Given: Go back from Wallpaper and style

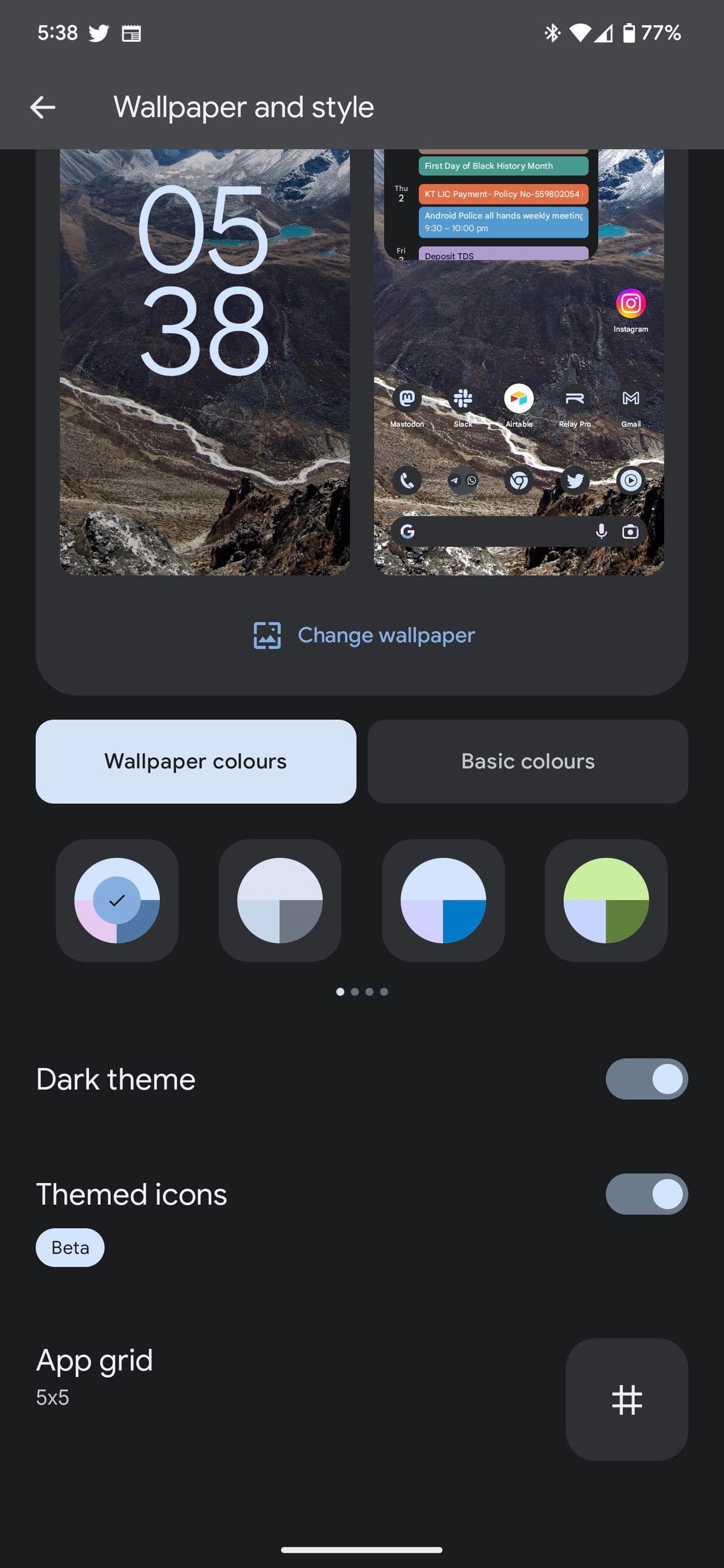Looking at the screenshot, I should tap(43, 107).
